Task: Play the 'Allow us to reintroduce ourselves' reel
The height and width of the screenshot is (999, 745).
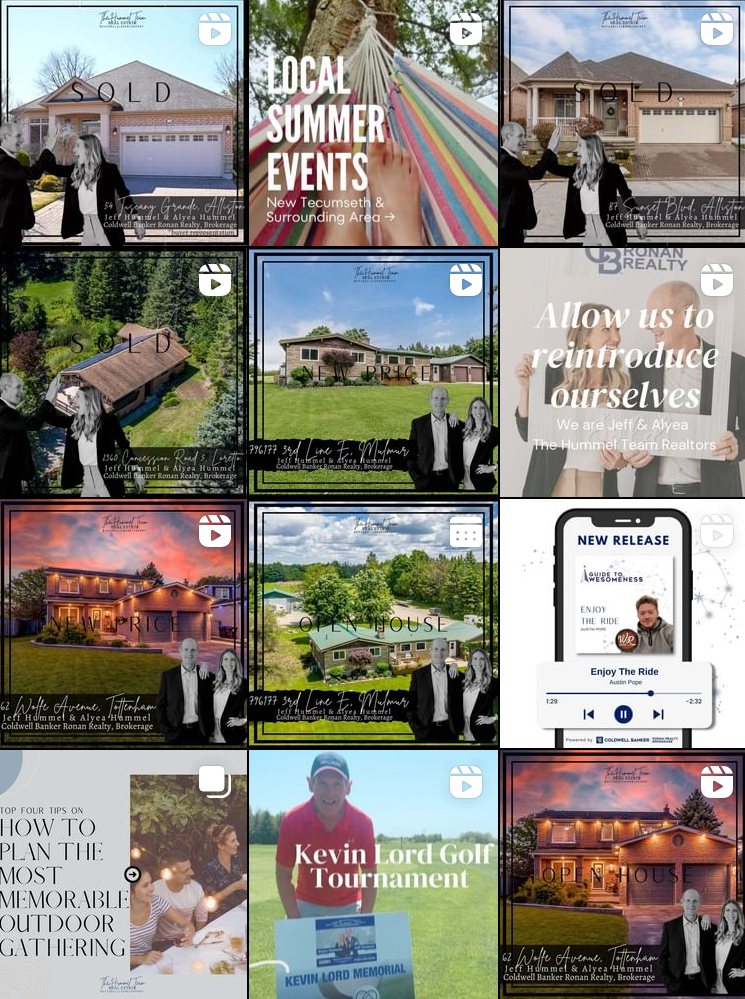Action: [x=622, y=372]
